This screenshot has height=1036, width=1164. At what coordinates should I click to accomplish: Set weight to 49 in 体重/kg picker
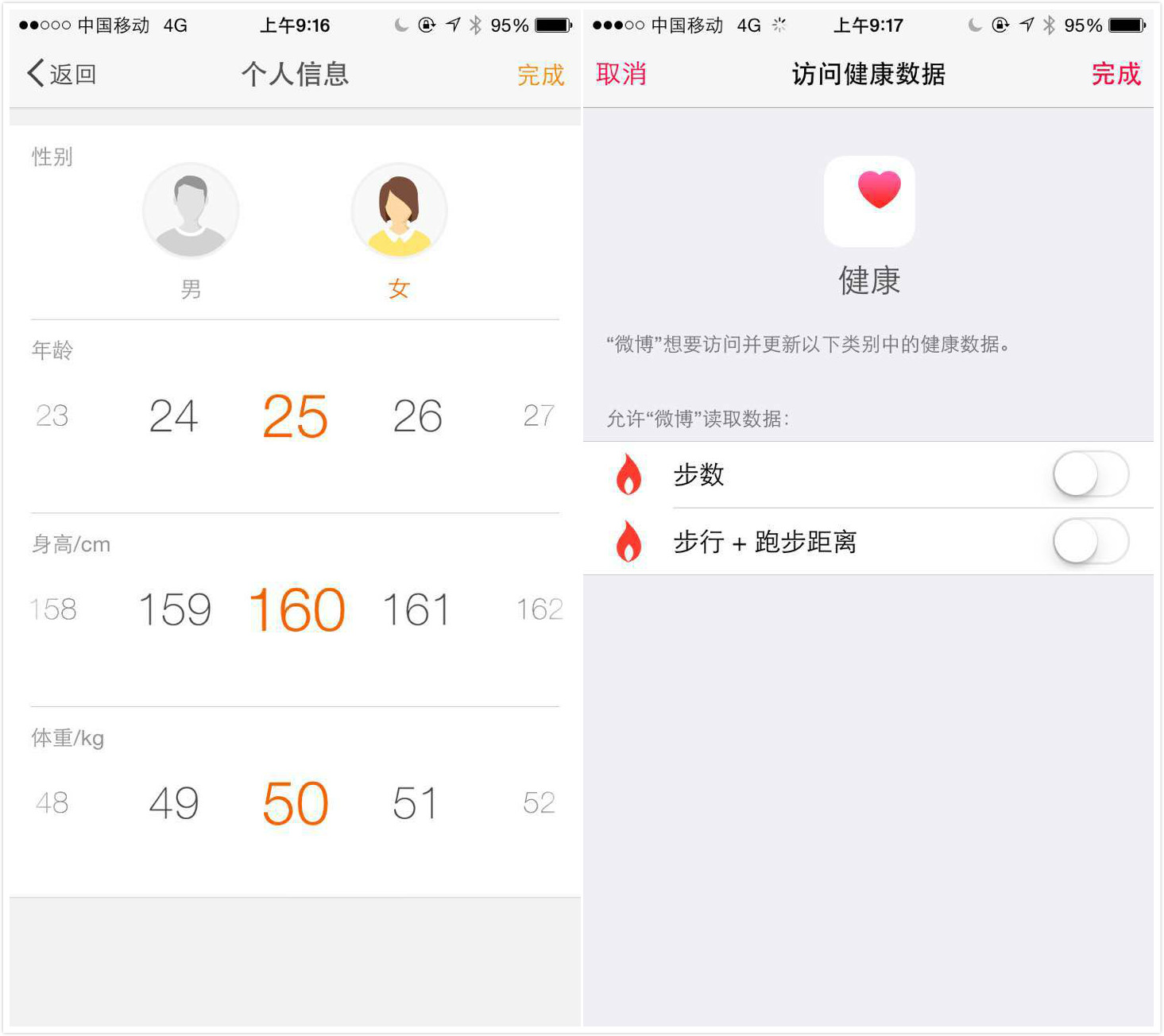click(x=174, y=803)
